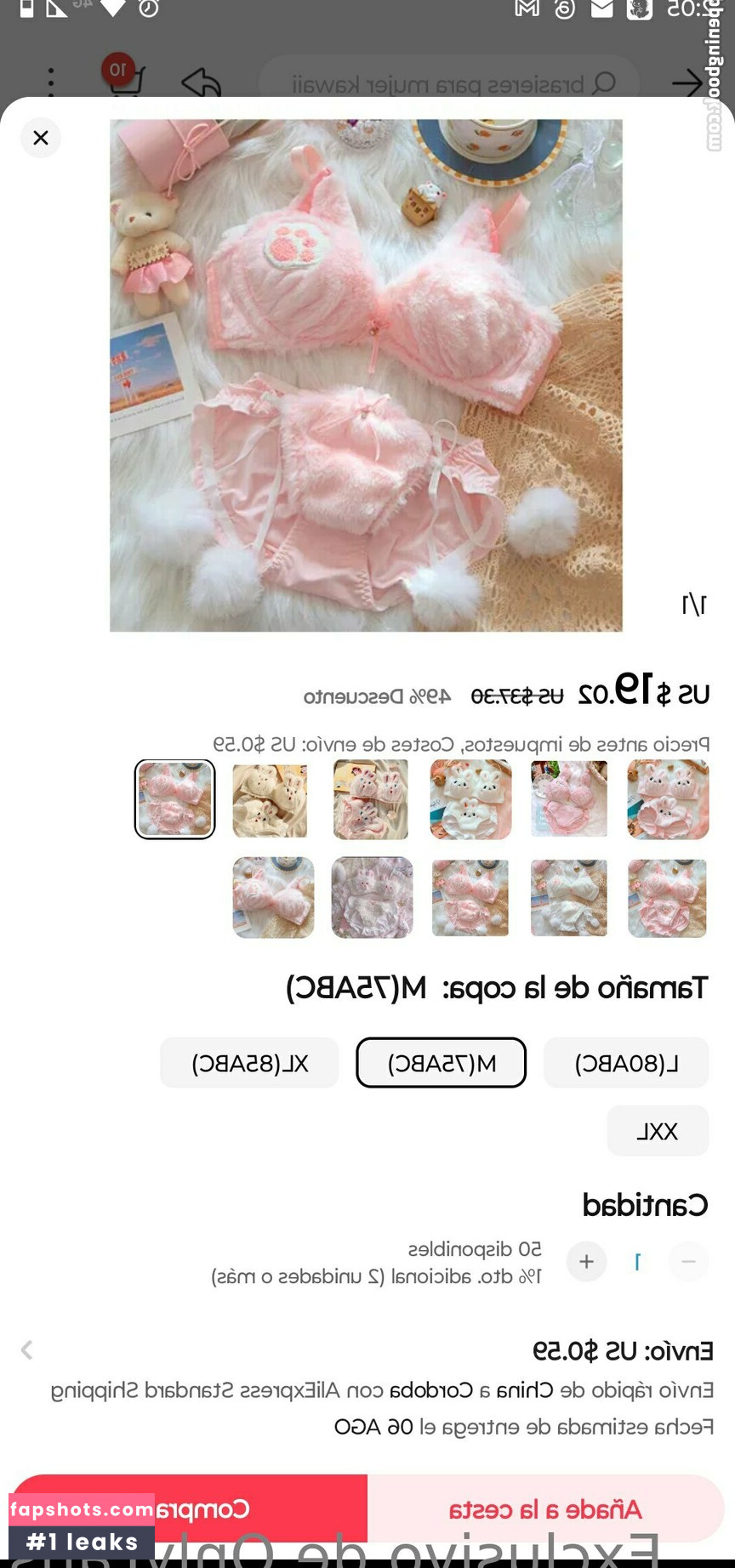The image size is (735, 1568).
Task: Choose the XXL size option
Action: pos(658,1130)
